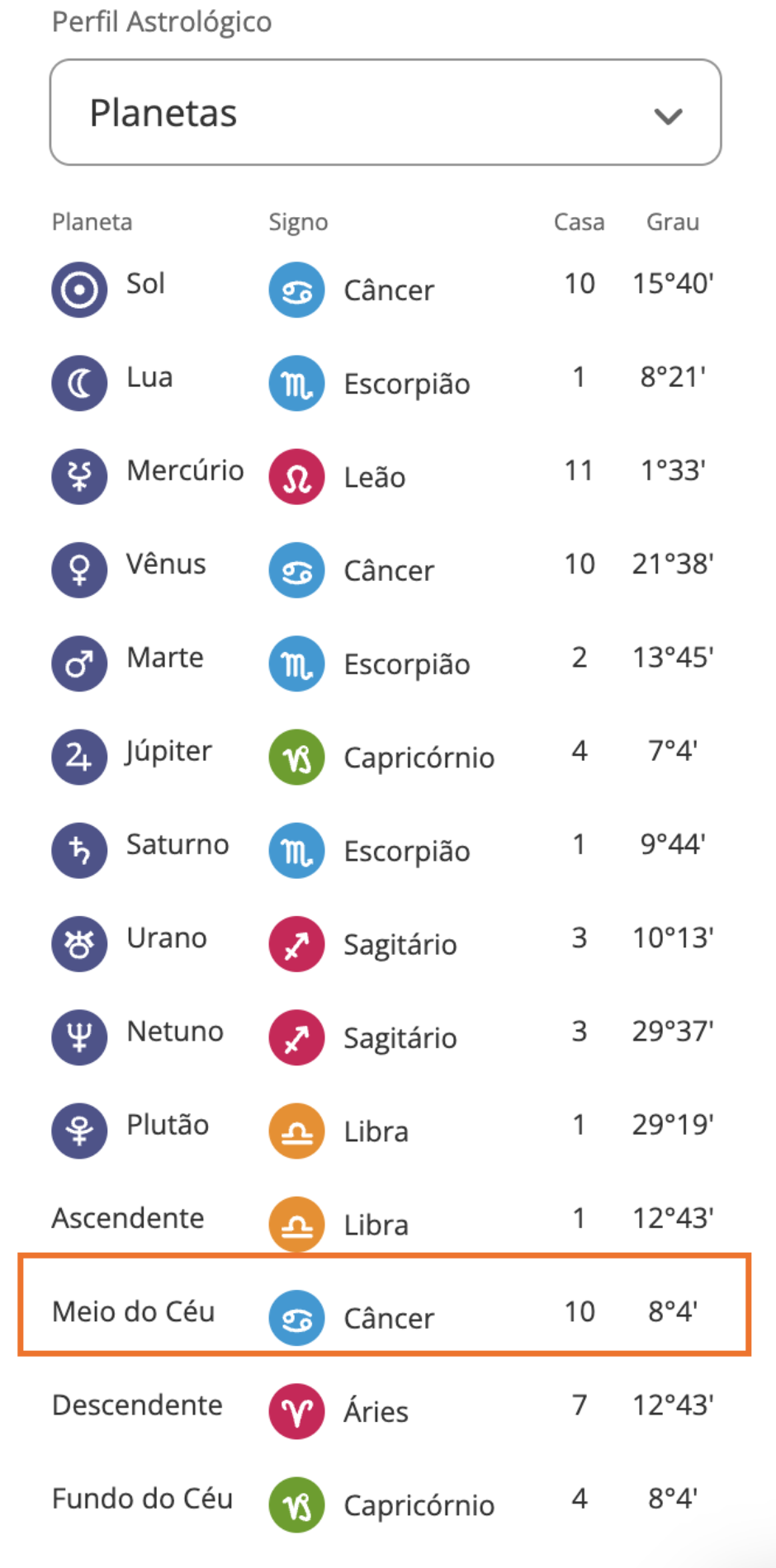Select the Mercúrio glyph icon
The height and width of the screenshot is (1568, 776).
click(x=79, y=476)
